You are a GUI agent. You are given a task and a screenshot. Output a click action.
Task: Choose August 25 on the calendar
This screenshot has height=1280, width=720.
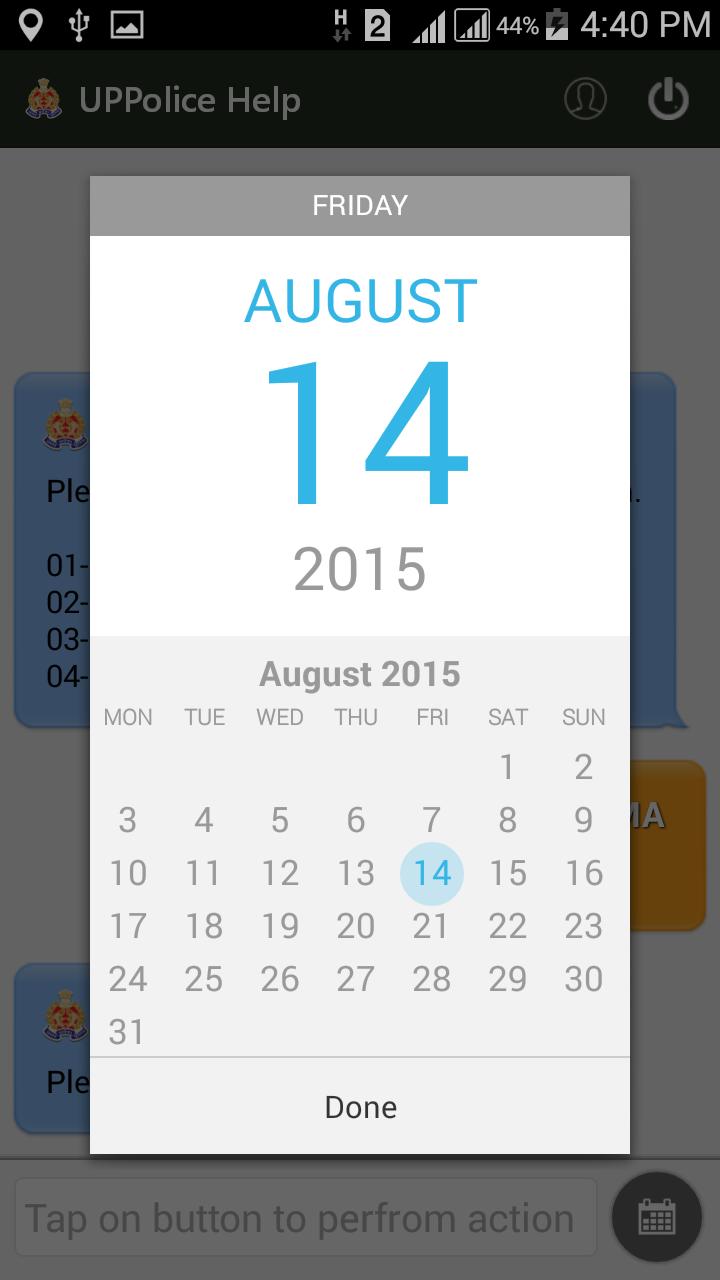204,979
